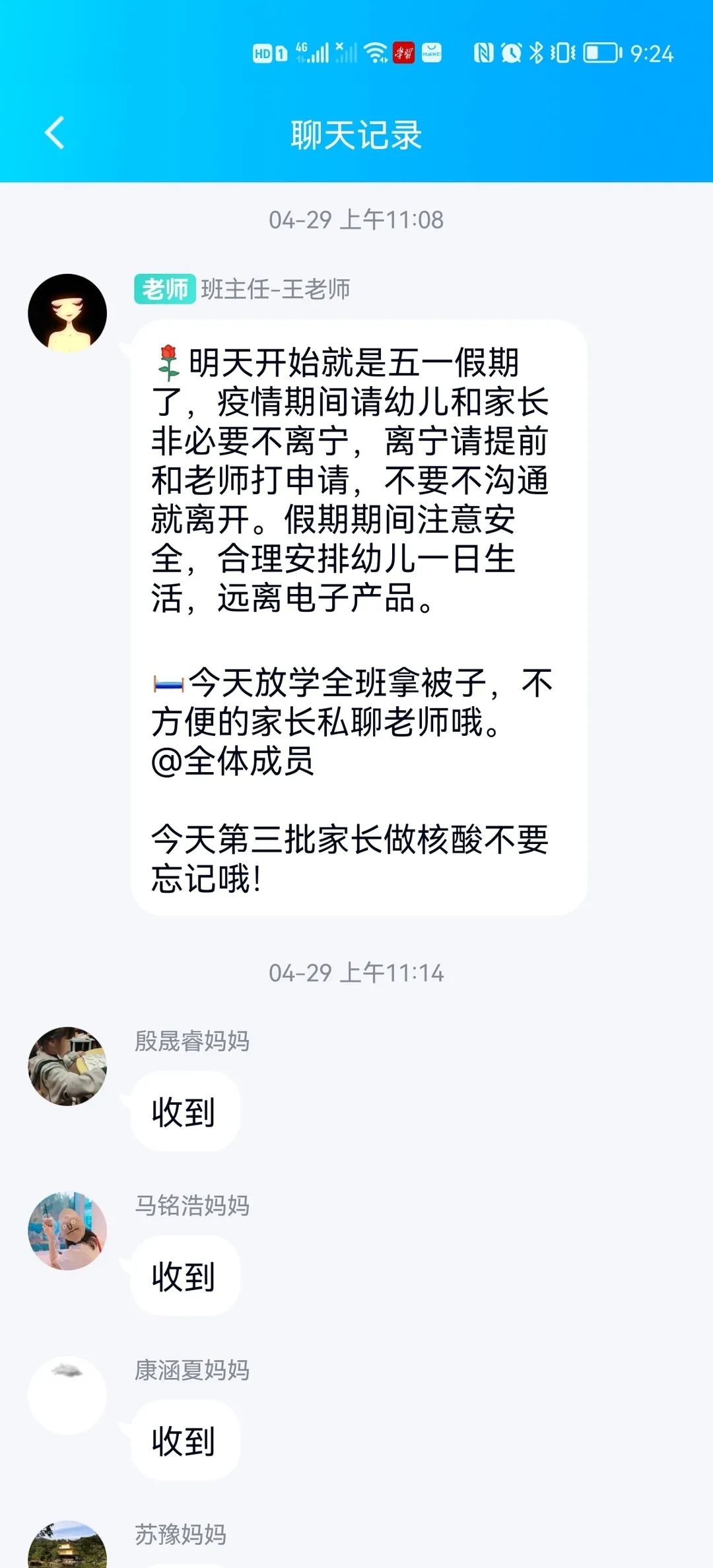Open 苏豫妈妈's profile avatar
713x1568 pixels.
click(67, 1548)
